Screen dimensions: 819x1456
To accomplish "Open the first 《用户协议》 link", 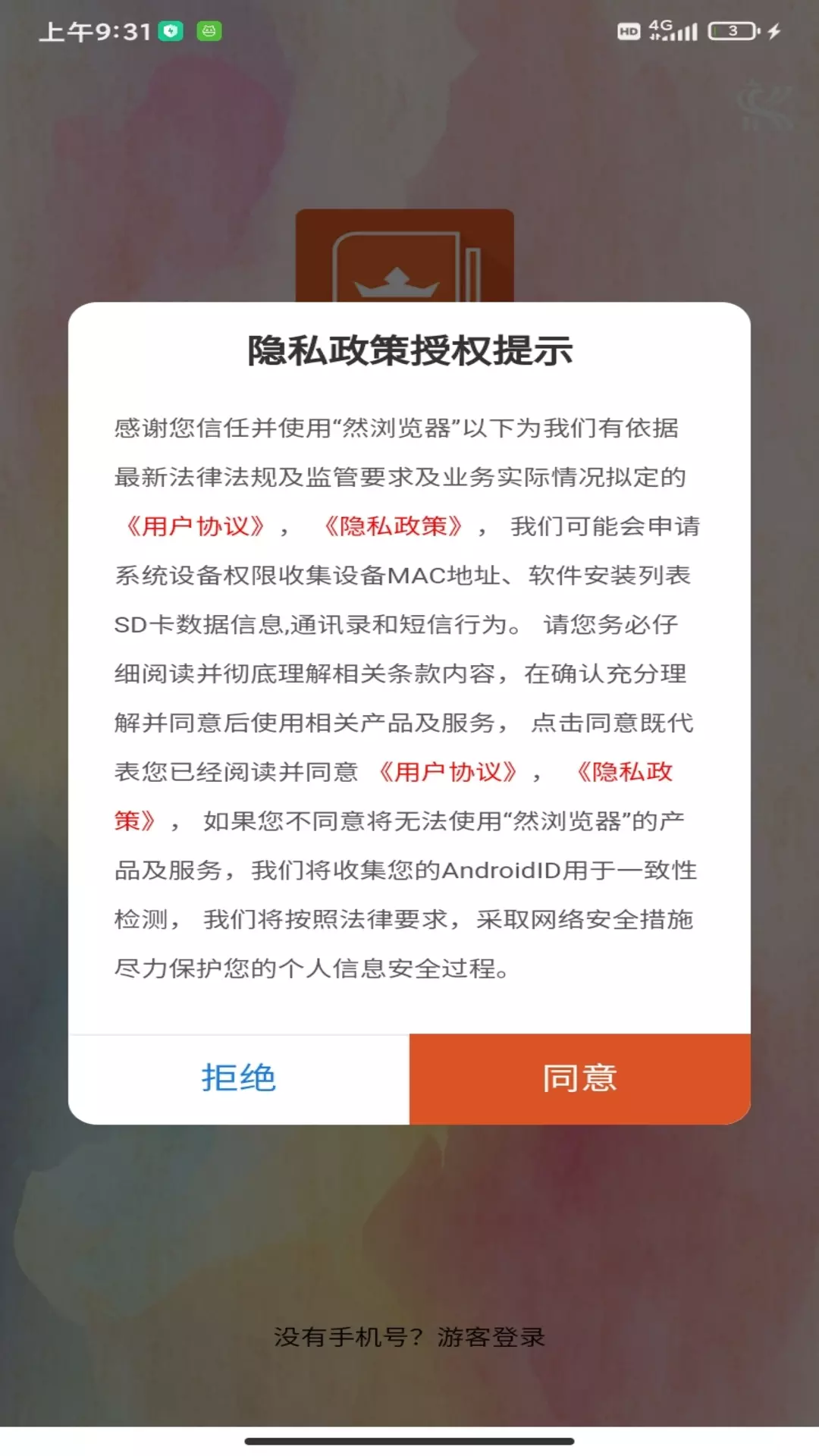I will coord(196,526).
